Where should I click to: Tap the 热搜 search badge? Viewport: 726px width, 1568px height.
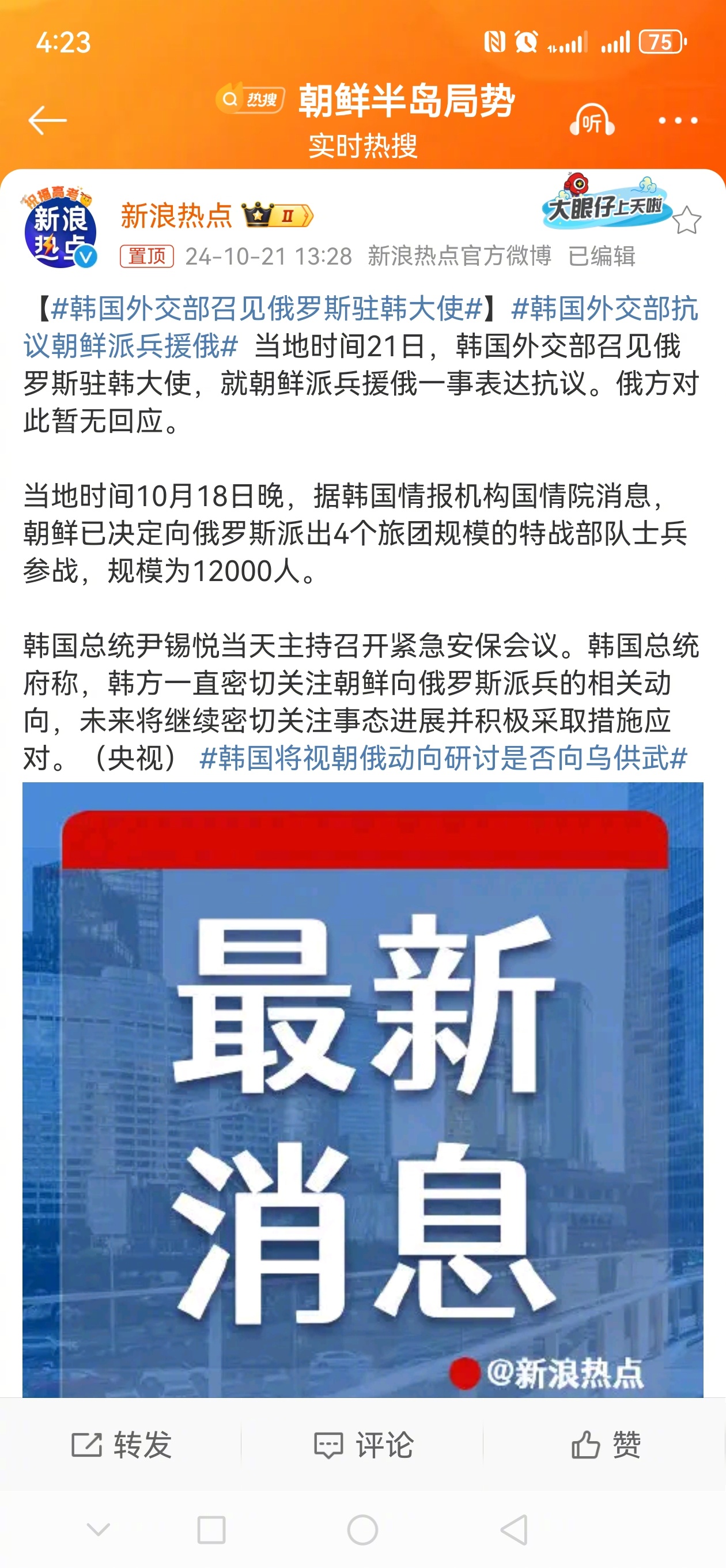[x=251, y=99]
